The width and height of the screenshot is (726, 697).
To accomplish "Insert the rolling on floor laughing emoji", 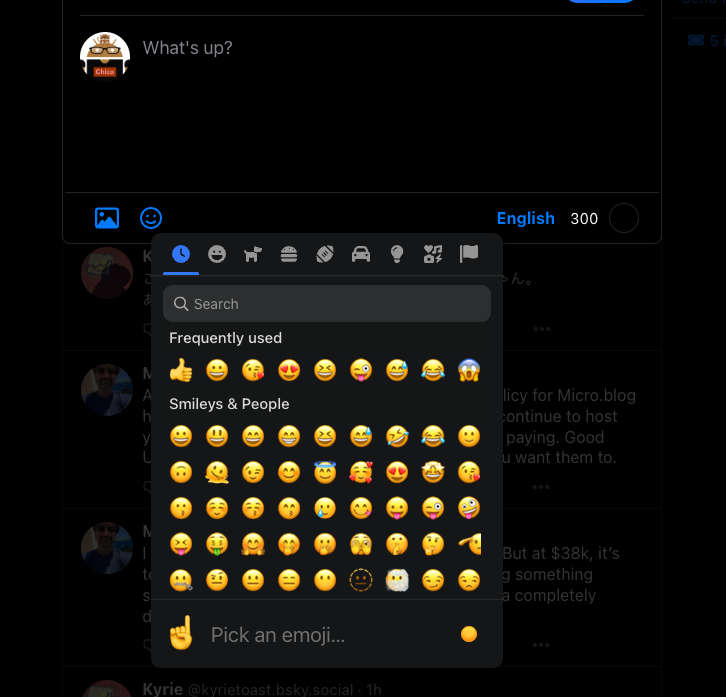I will [x=397, y=436].
